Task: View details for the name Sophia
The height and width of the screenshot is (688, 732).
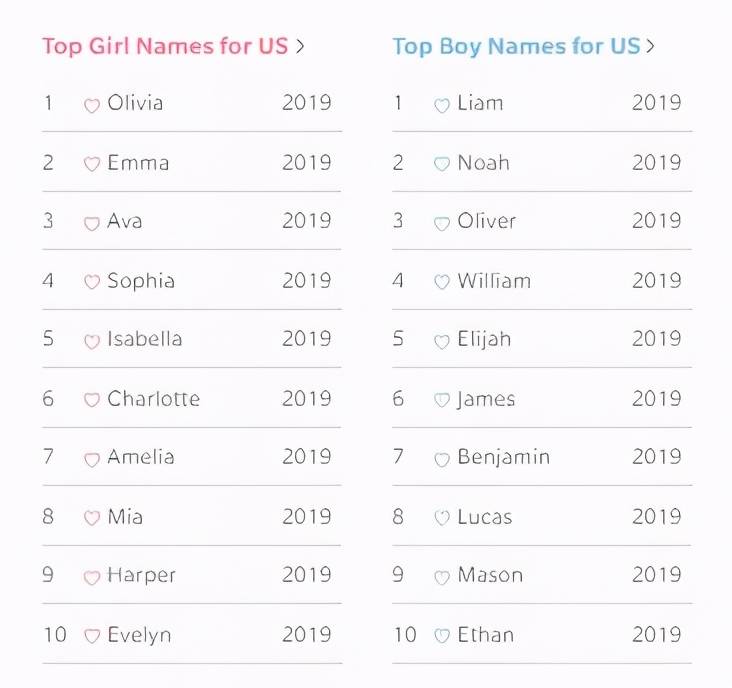Action: tap(141, 281)
